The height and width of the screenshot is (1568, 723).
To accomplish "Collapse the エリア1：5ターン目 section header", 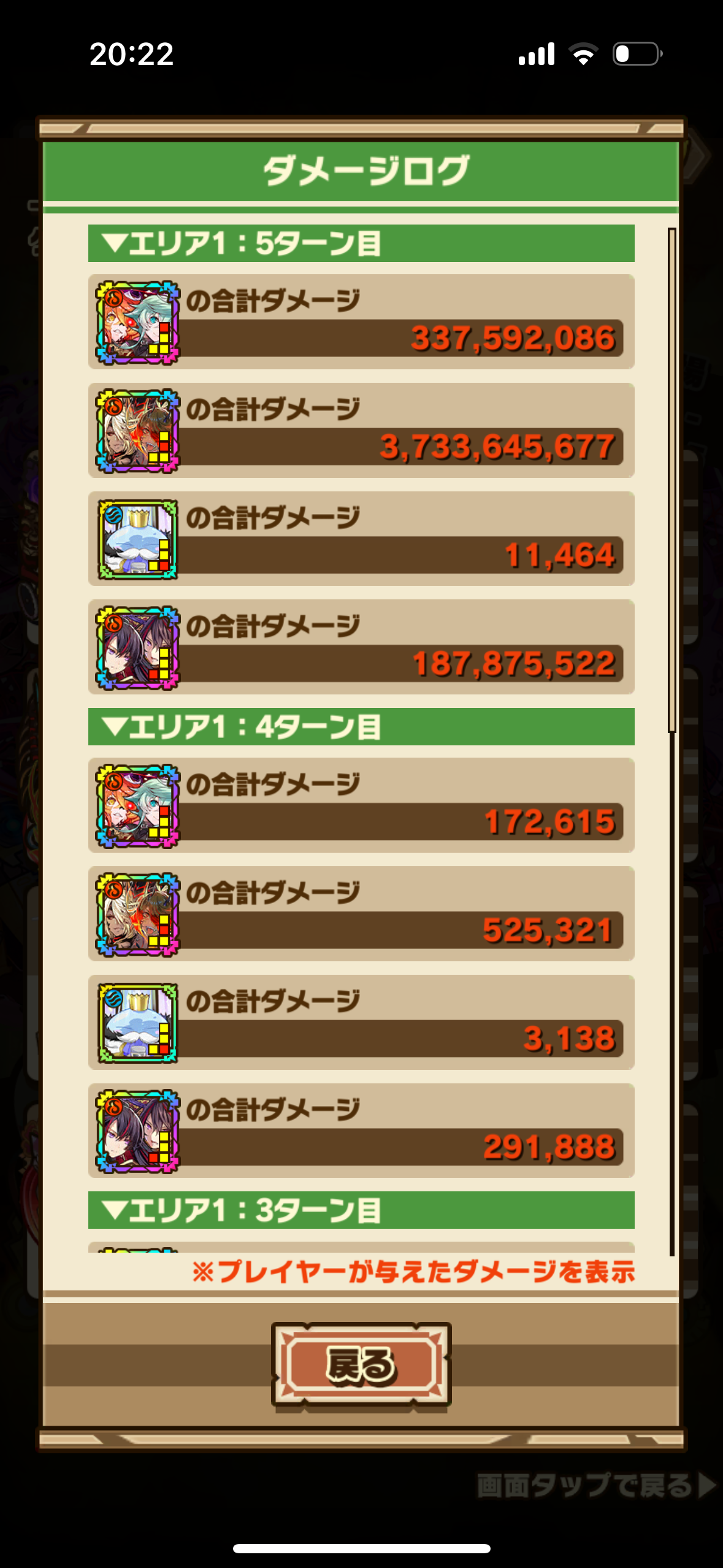I will (x=361, y=243).
